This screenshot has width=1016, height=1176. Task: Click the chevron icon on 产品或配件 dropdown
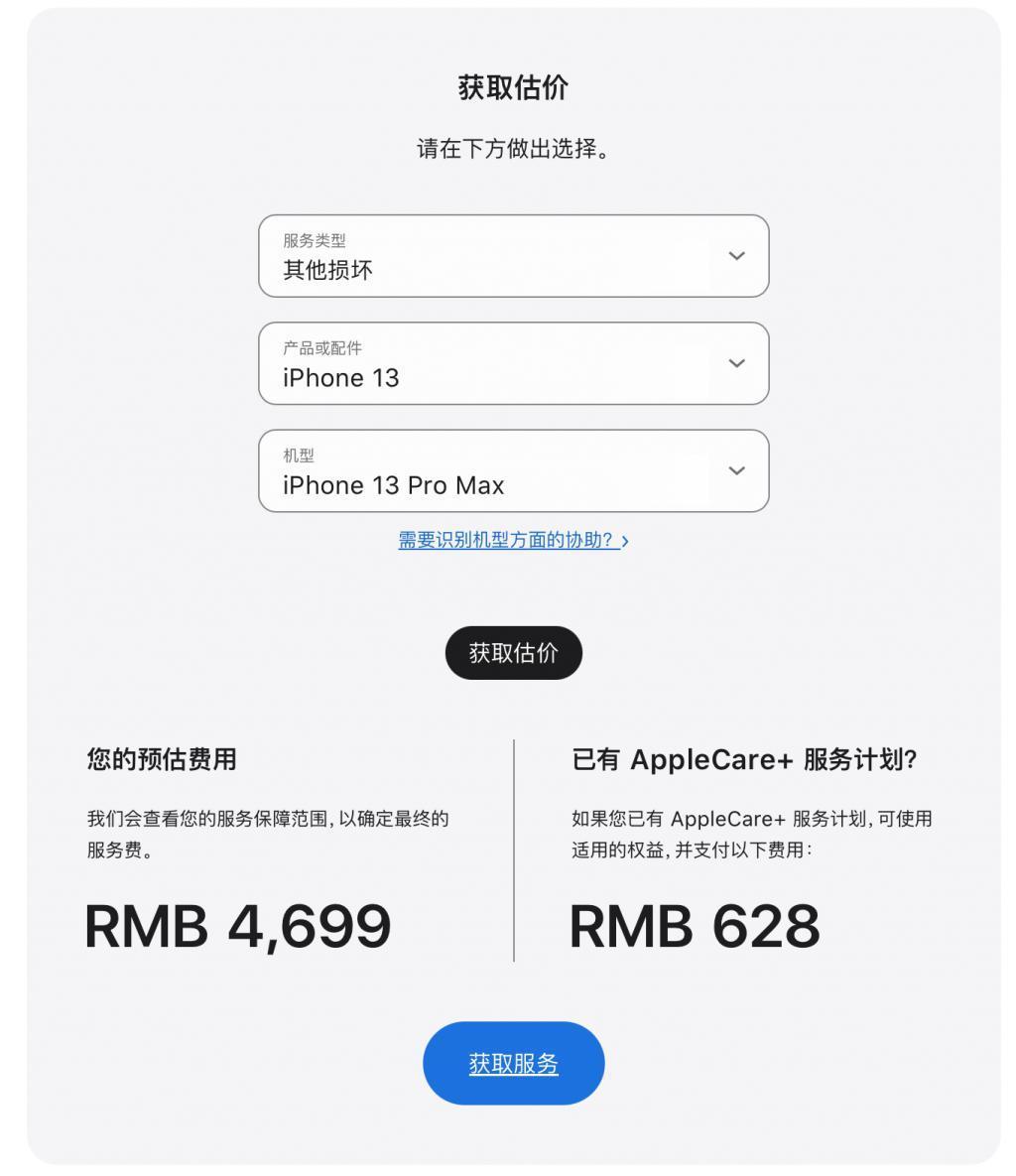click(736, 364)
